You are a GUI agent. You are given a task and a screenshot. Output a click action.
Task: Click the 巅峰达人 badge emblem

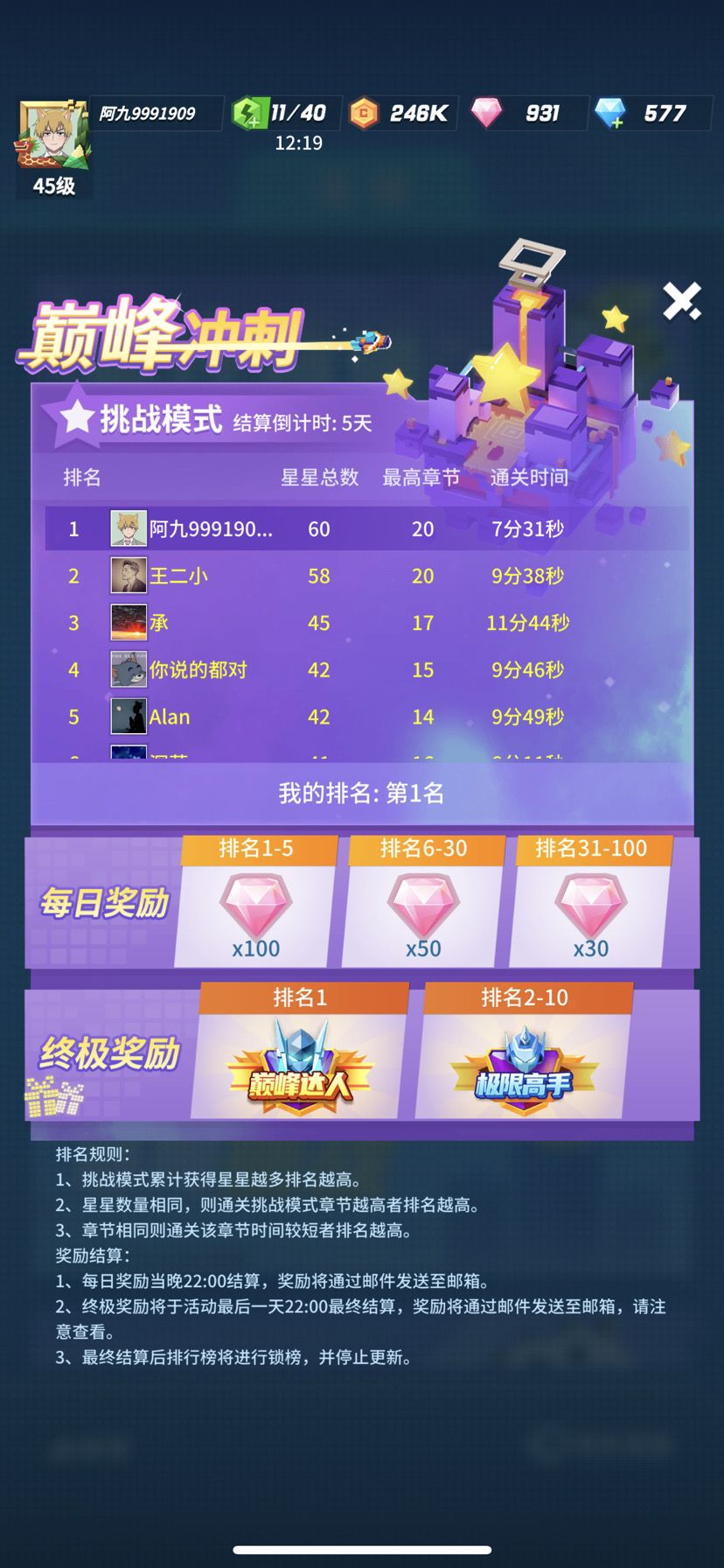tap(302, 1063)
